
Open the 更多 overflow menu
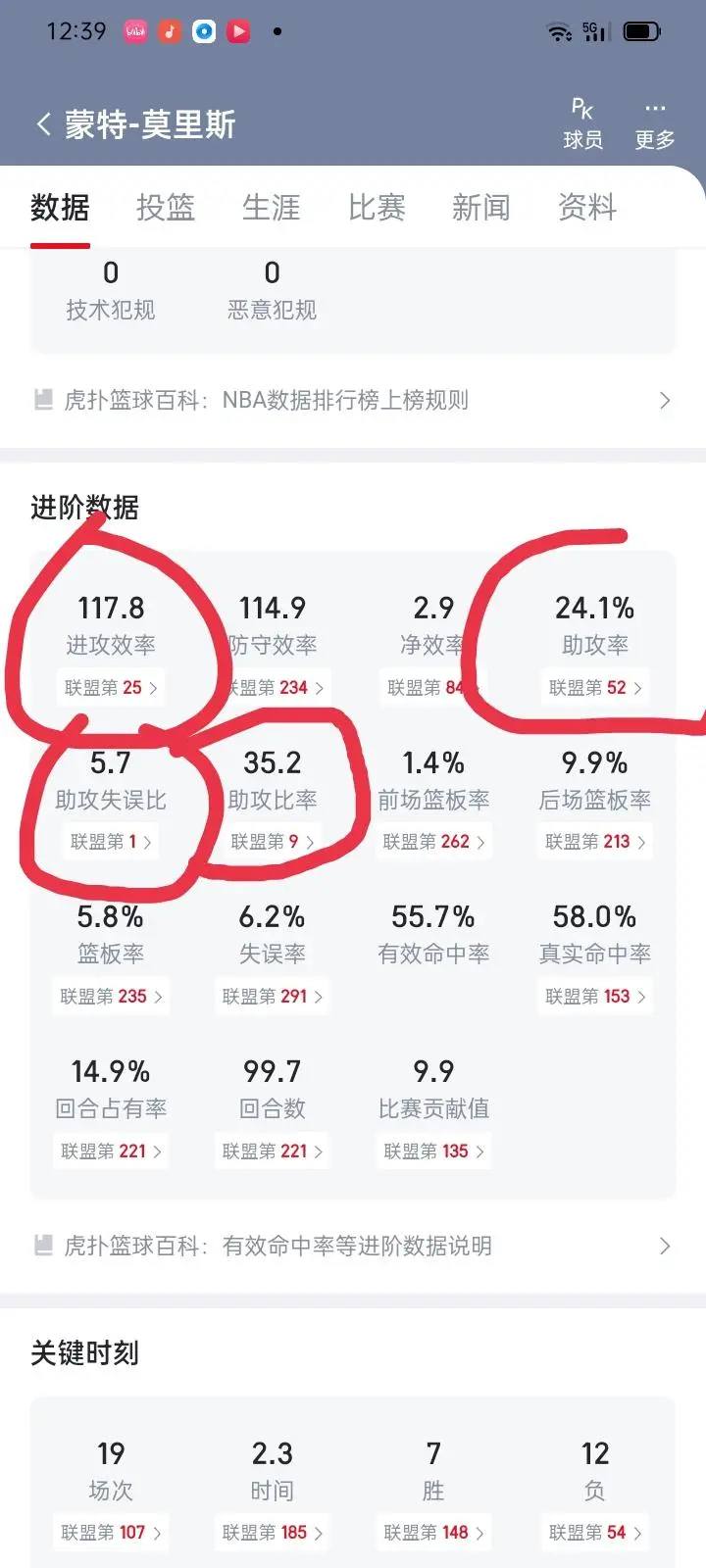[655, 124]
